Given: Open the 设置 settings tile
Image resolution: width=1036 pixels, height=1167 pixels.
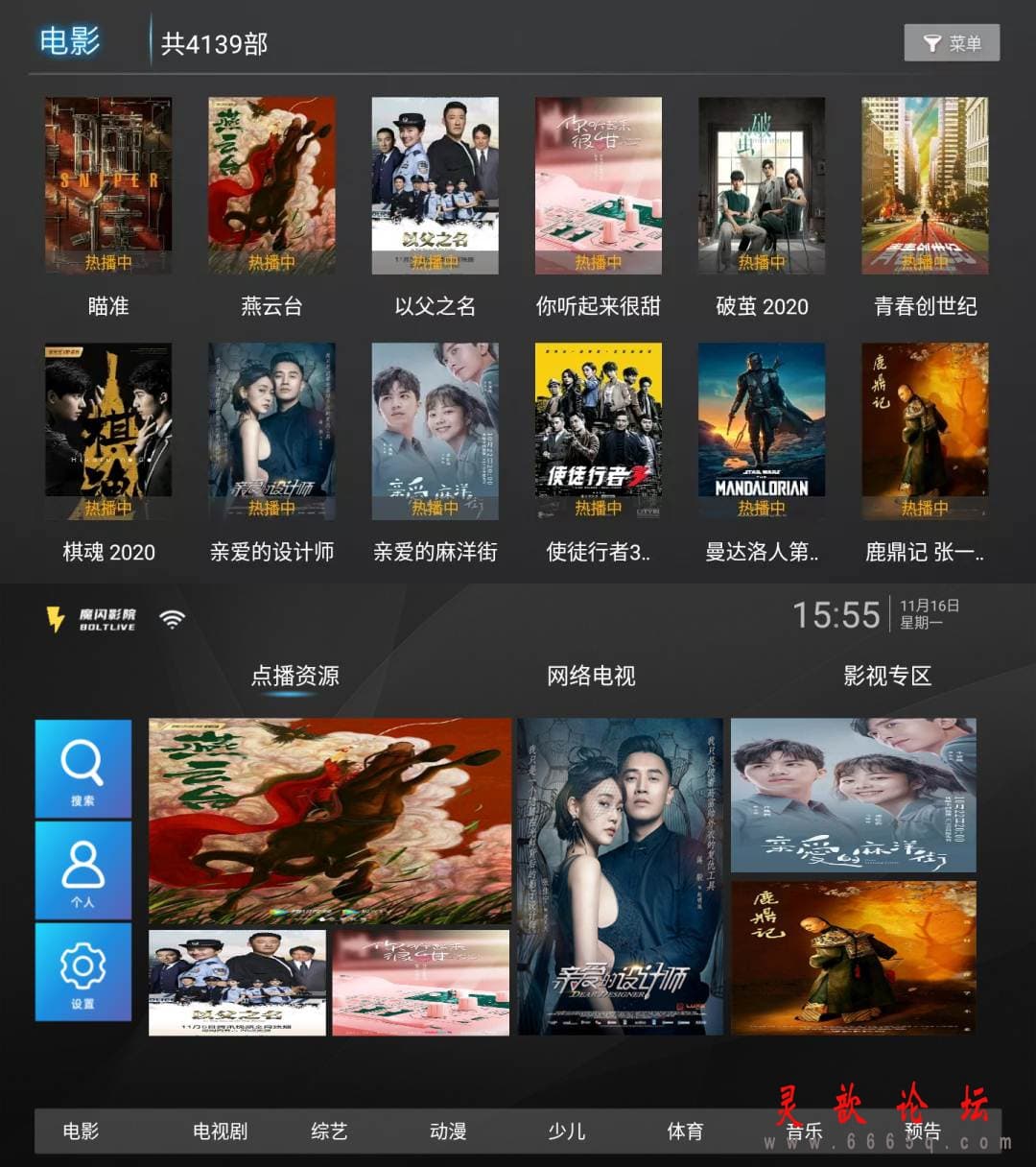Looking at the screenshot, I should point(83,971).
